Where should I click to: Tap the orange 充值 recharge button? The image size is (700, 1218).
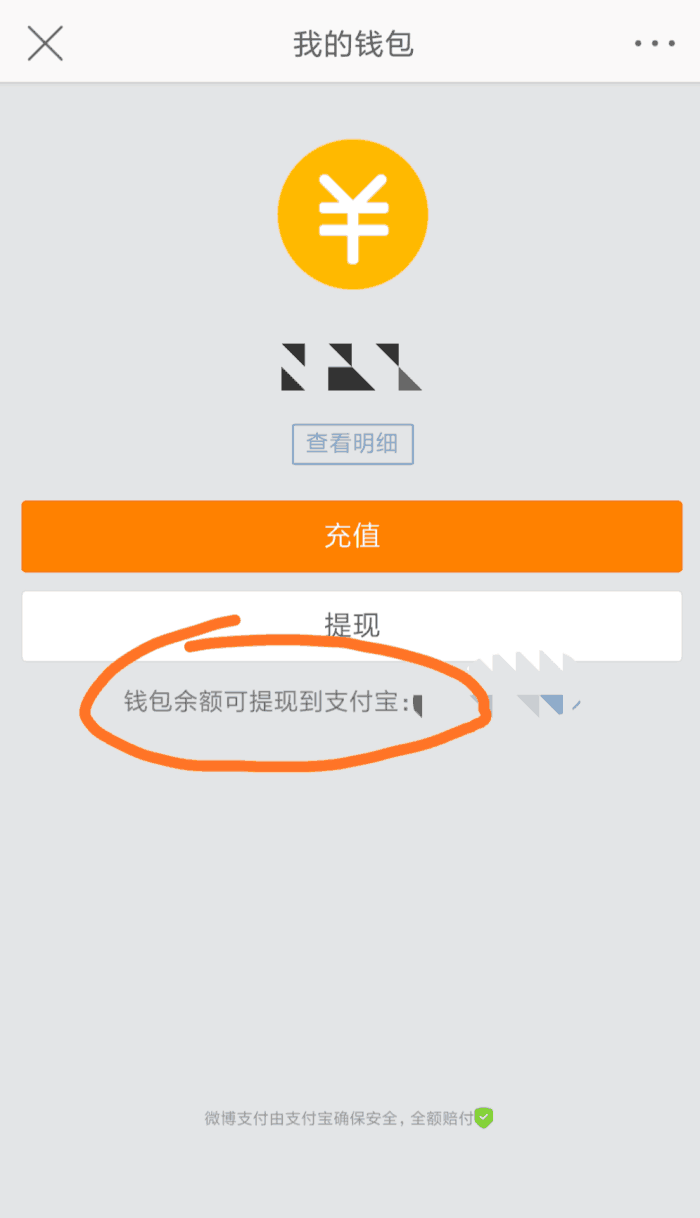click(x=352, y=536)
